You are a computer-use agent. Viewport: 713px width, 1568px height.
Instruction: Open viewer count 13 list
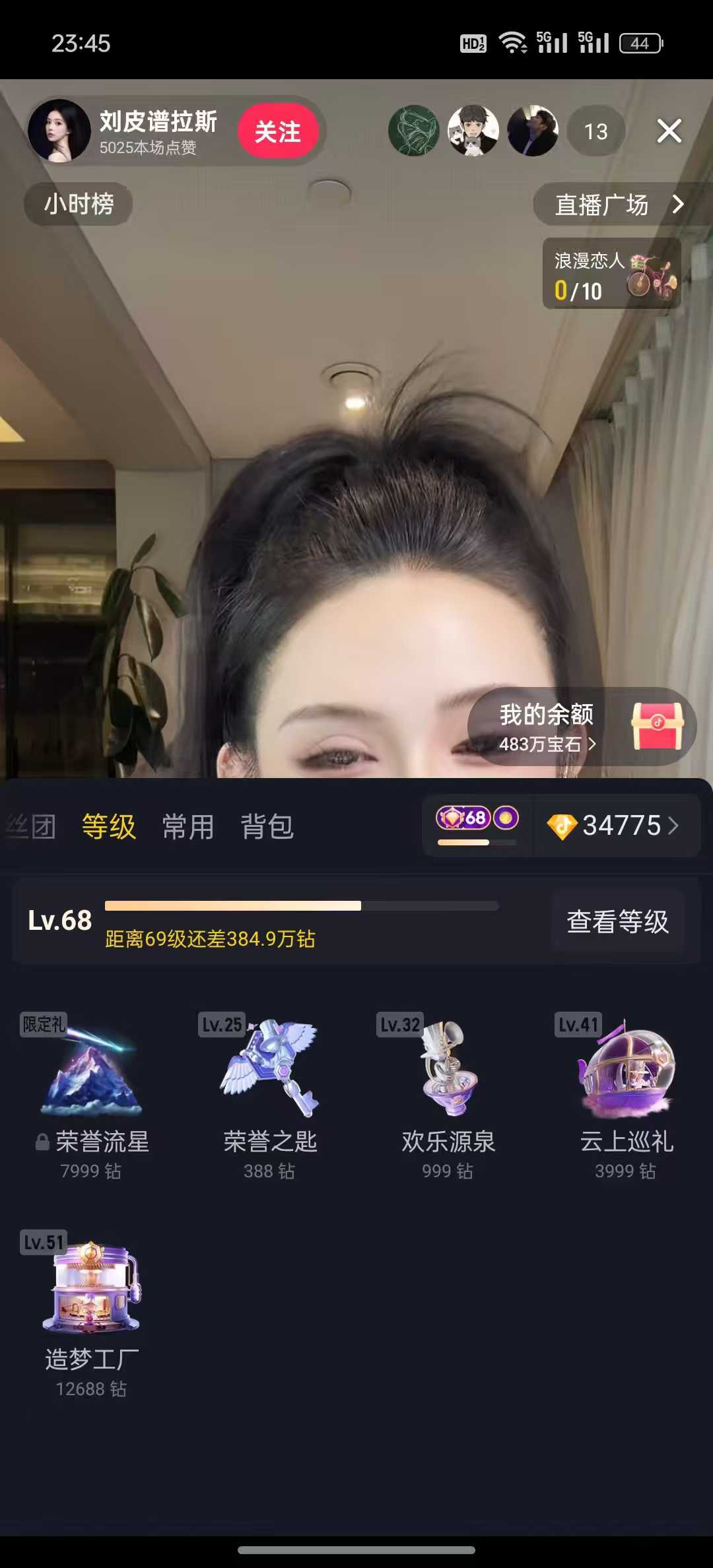595,131
